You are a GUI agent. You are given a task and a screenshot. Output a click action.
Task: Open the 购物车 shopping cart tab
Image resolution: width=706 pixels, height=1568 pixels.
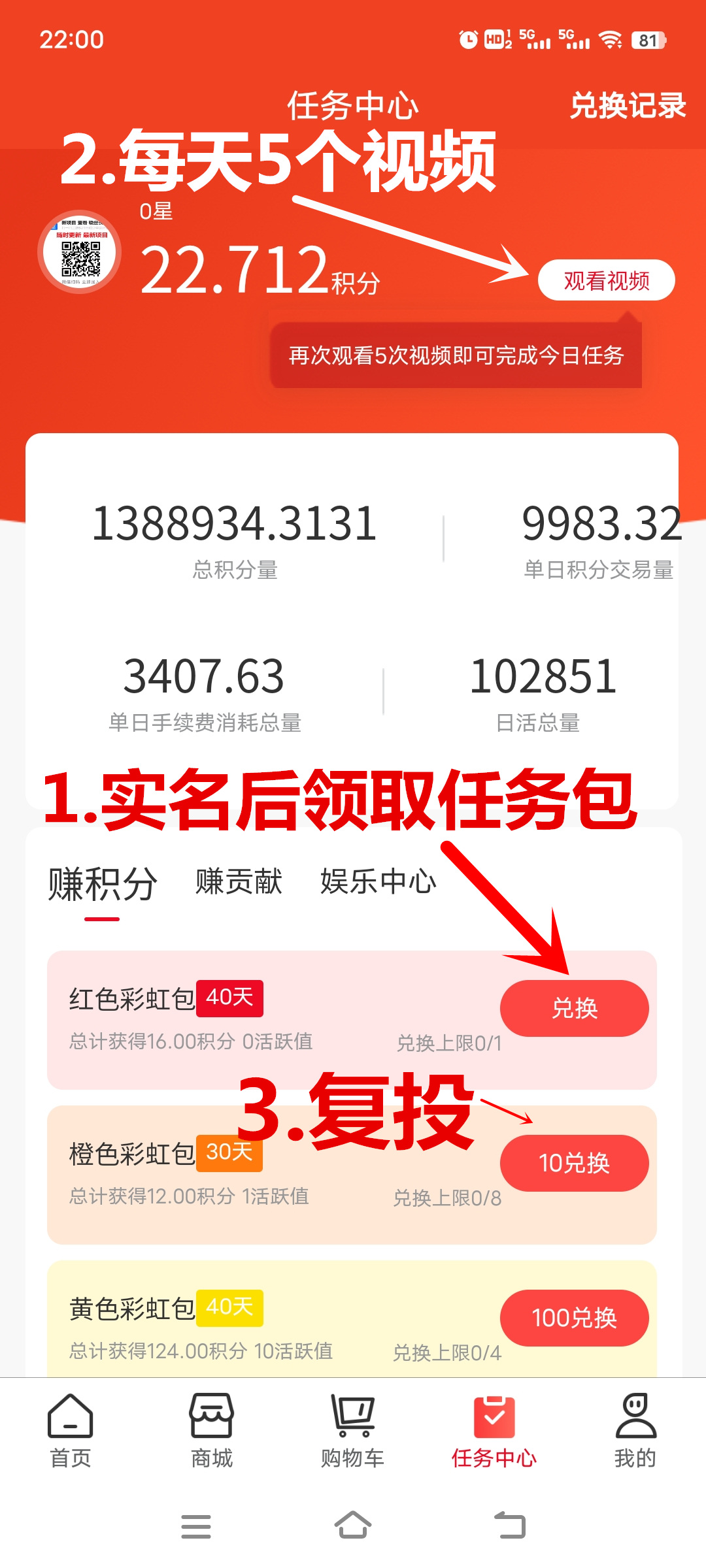tap(353, 1431)
